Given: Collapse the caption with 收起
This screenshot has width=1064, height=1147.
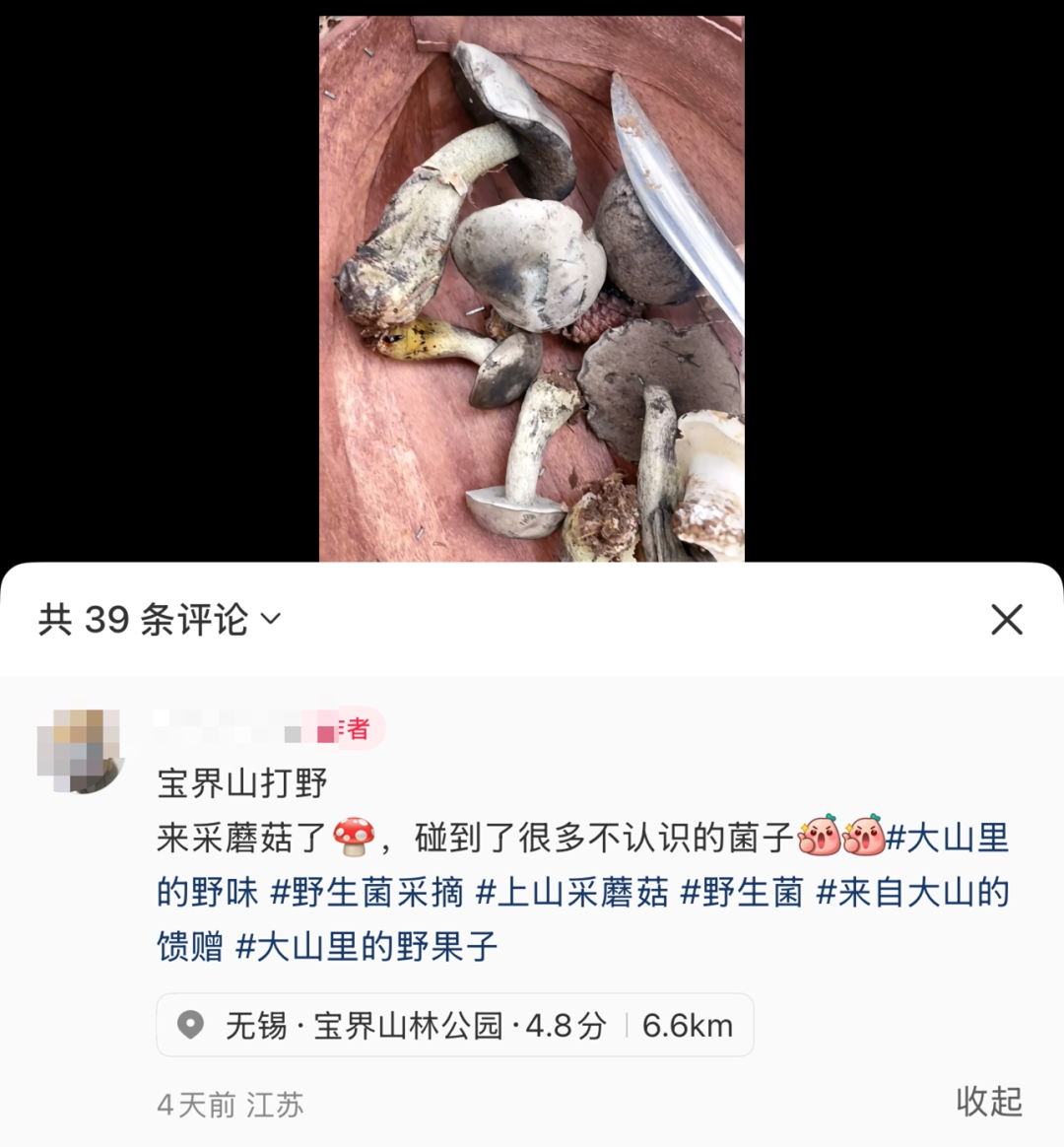Looking at the screenshot, I should click(988, 1101).
